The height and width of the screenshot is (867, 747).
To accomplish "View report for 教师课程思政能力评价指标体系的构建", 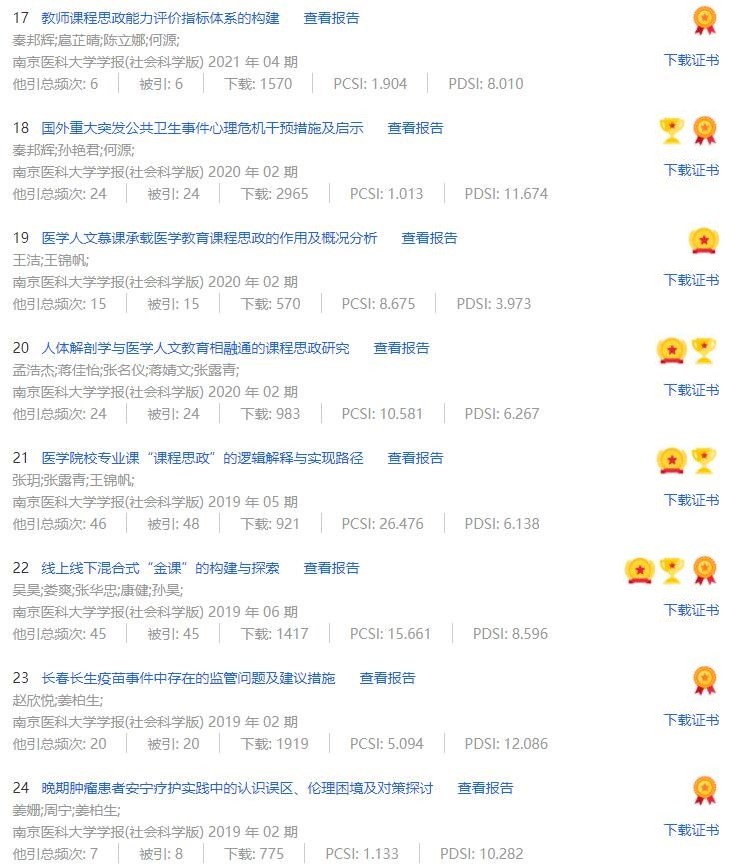I will click(x=331, y=18).
